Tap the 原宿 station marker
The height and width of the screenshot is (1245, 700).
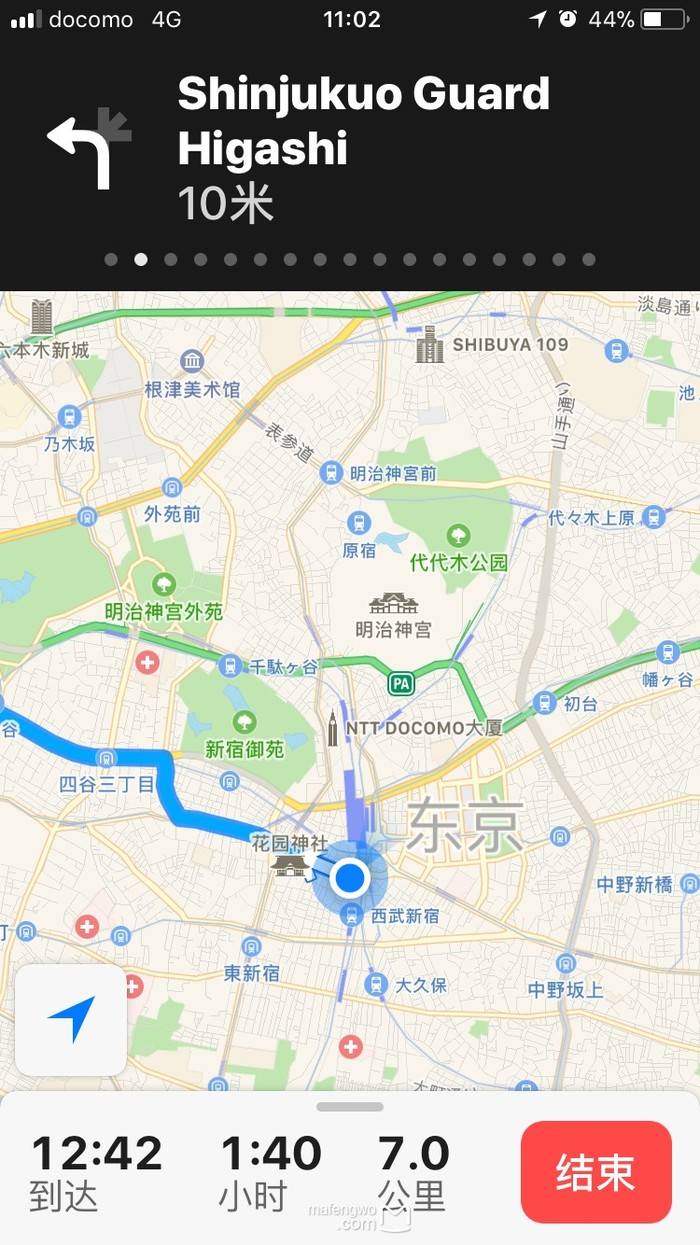pyautogui.click(x=358, y=522)
